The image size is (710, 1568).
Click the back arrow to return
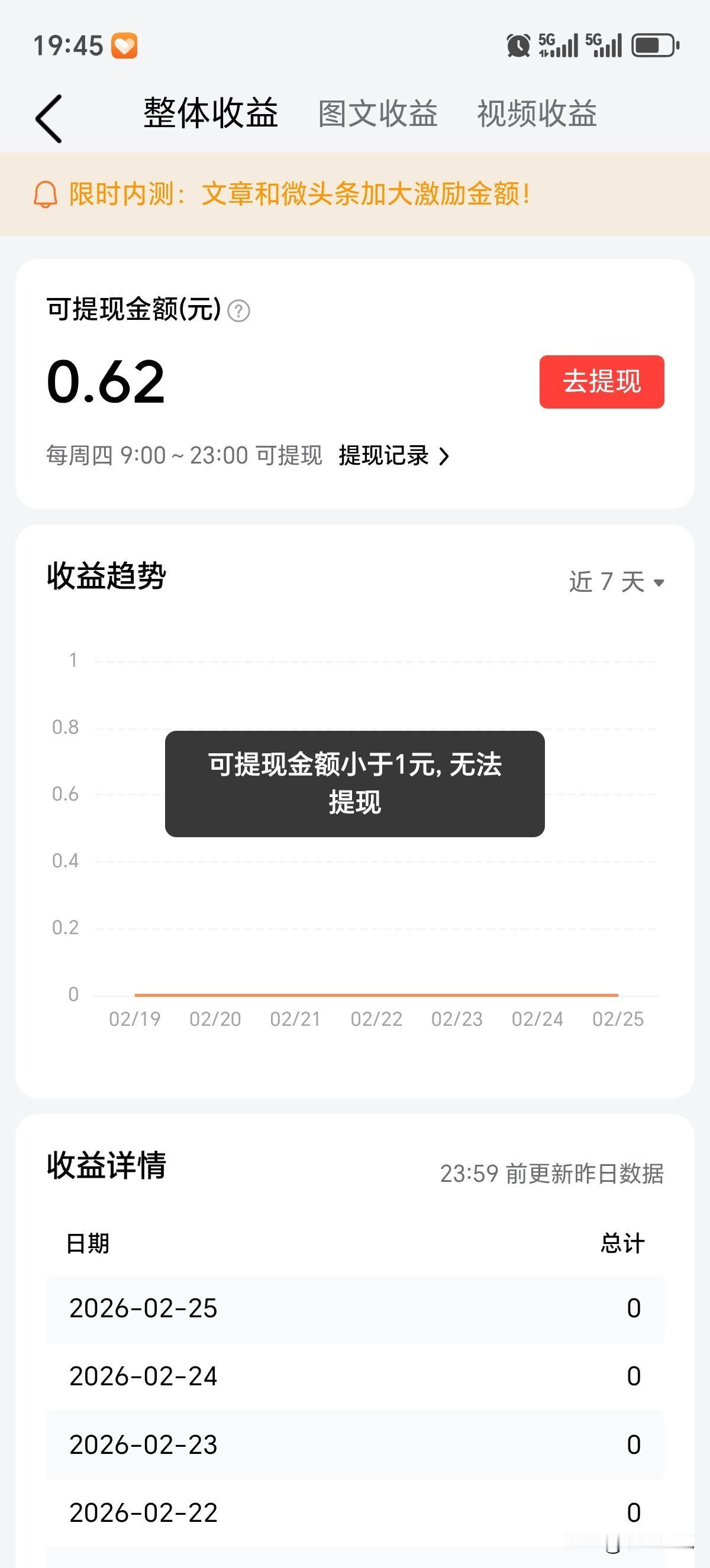50,116
